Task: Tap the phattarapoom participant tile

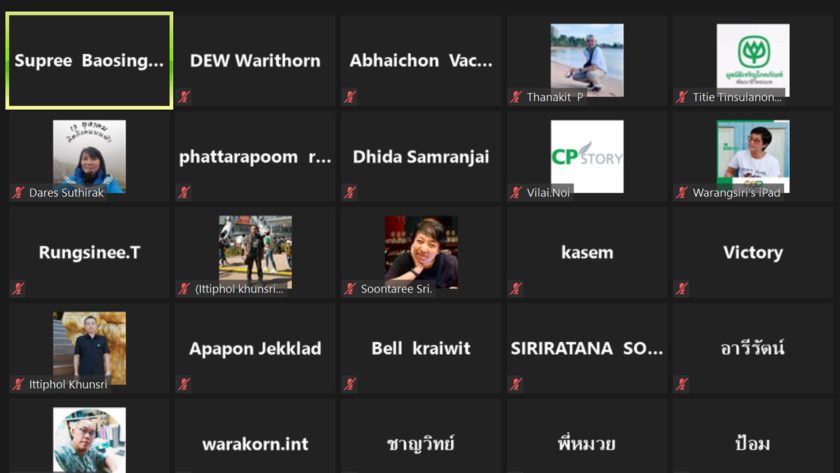Action: (x=255, y=156)
